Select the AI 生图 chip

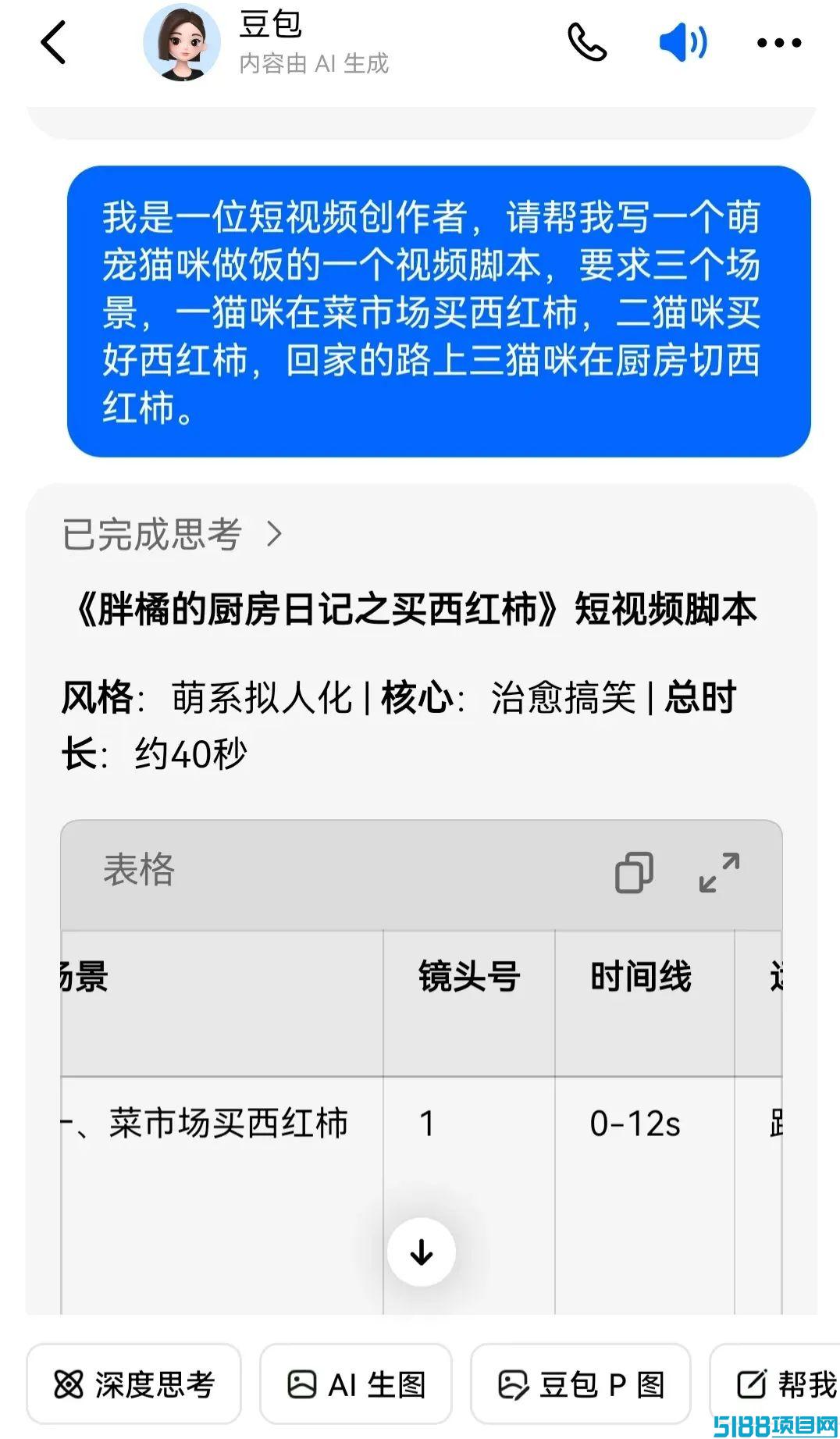click(356, 1384)
